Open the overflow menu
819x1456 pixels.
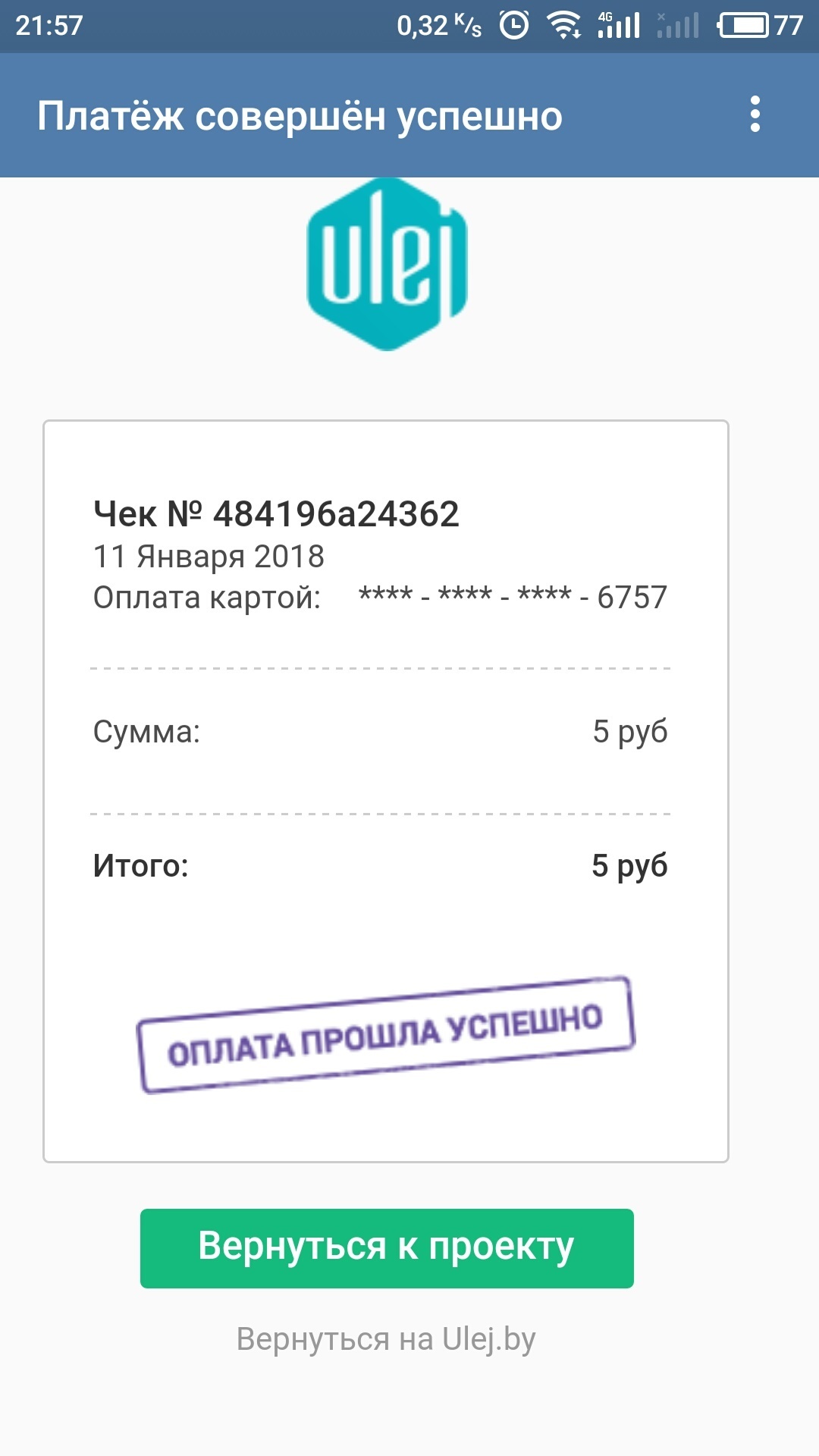(x=755, y=115)
